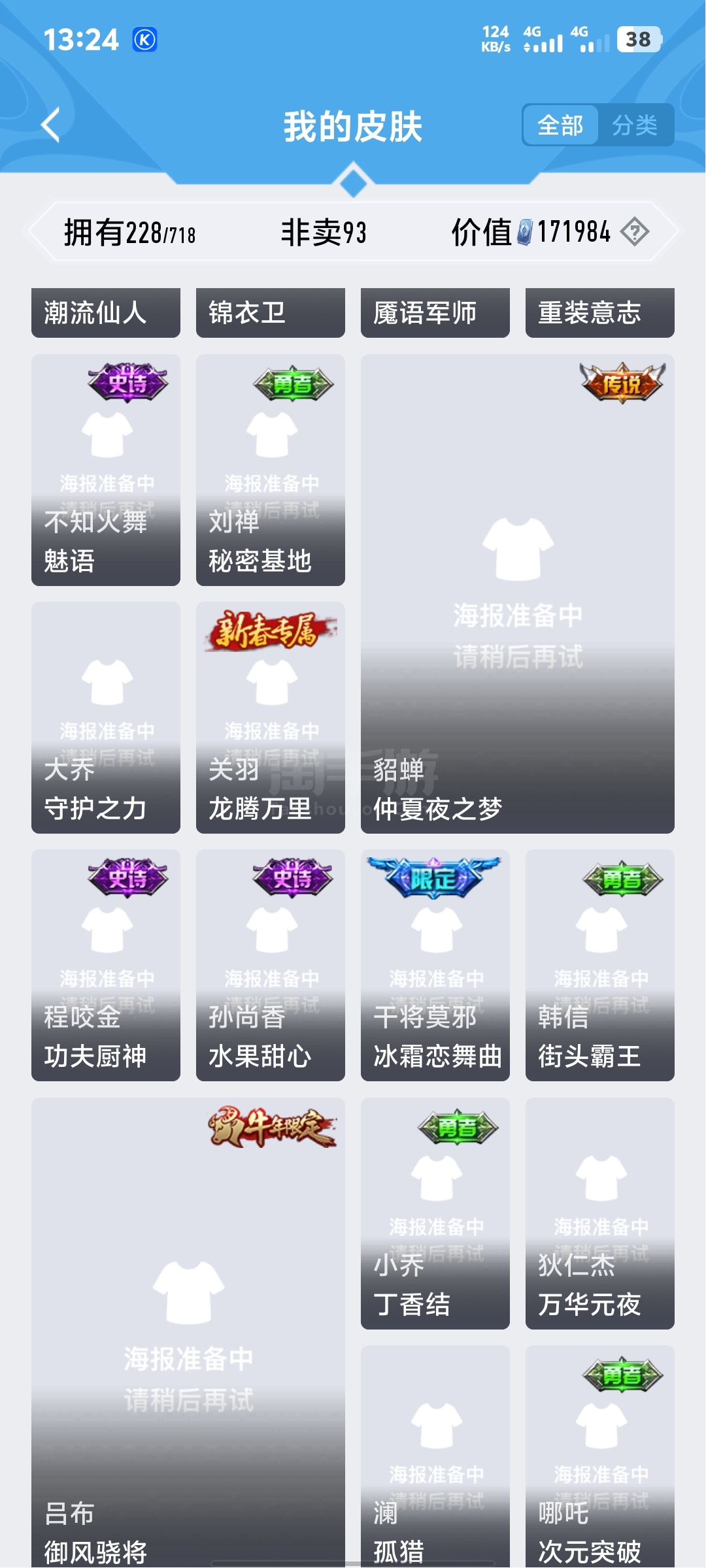Open the 锦衣卫 skin card
The height and width of the screenshot is (1568, 706).
[271, 313]
